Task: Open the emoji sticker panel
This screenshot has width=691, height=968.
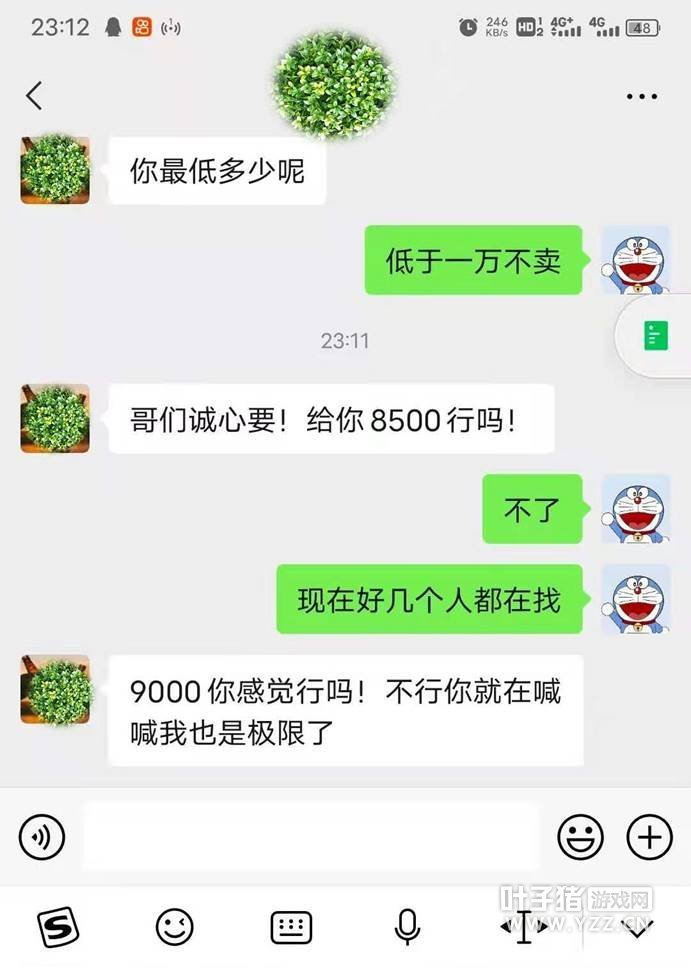Action: [x=580, y=836]
